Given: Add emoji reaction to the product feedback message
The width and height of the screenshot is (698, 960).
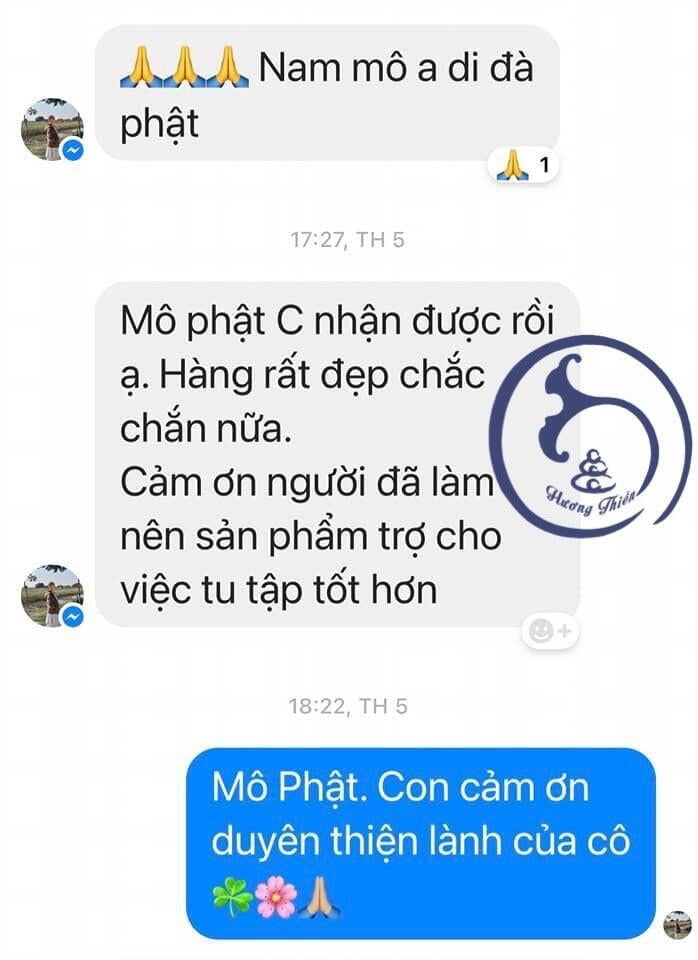Looking at the screenshot, I should coord(550,630).
